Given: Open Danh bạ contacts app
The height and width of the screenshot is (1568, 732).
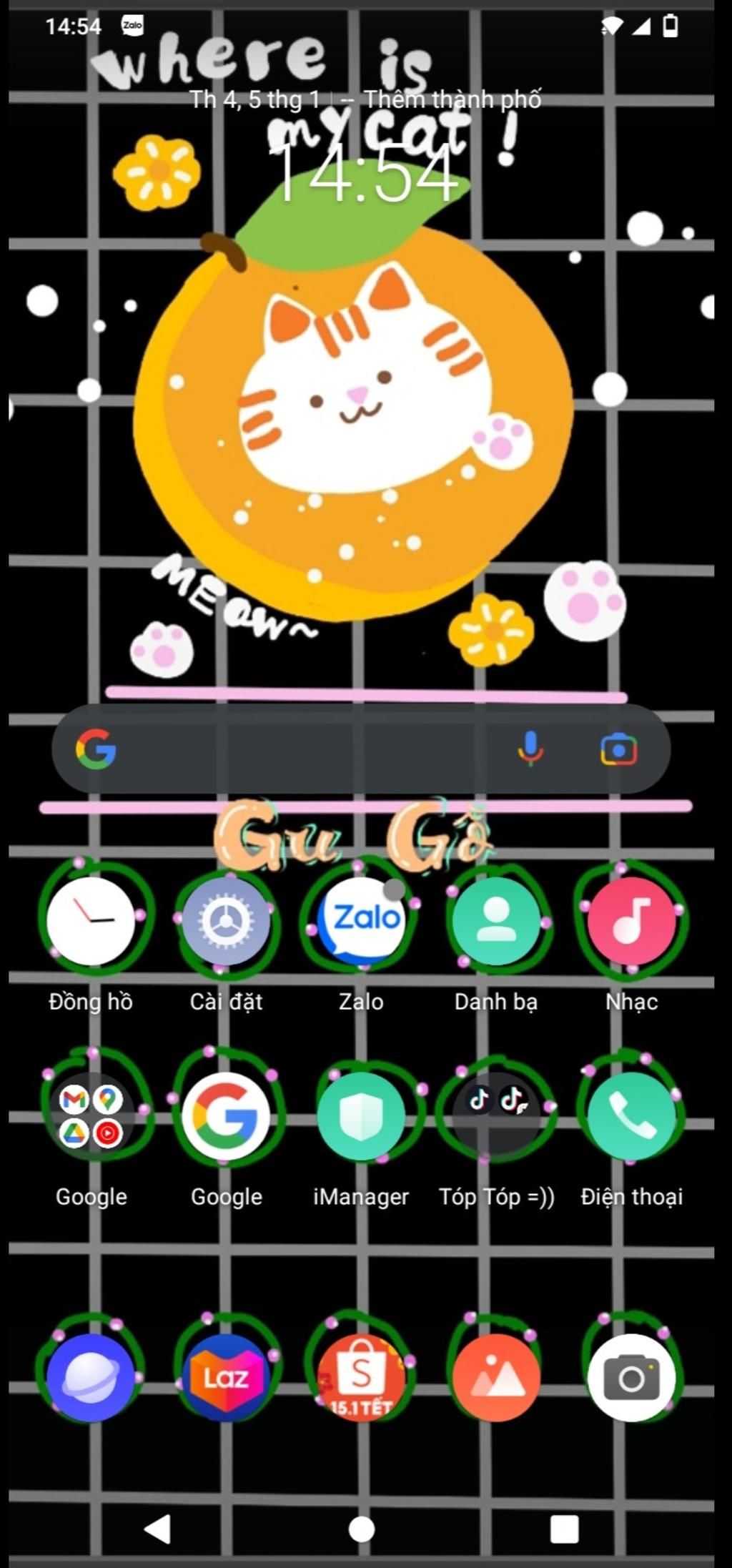Looking at the screenshot, I should (x=496, y=920).
